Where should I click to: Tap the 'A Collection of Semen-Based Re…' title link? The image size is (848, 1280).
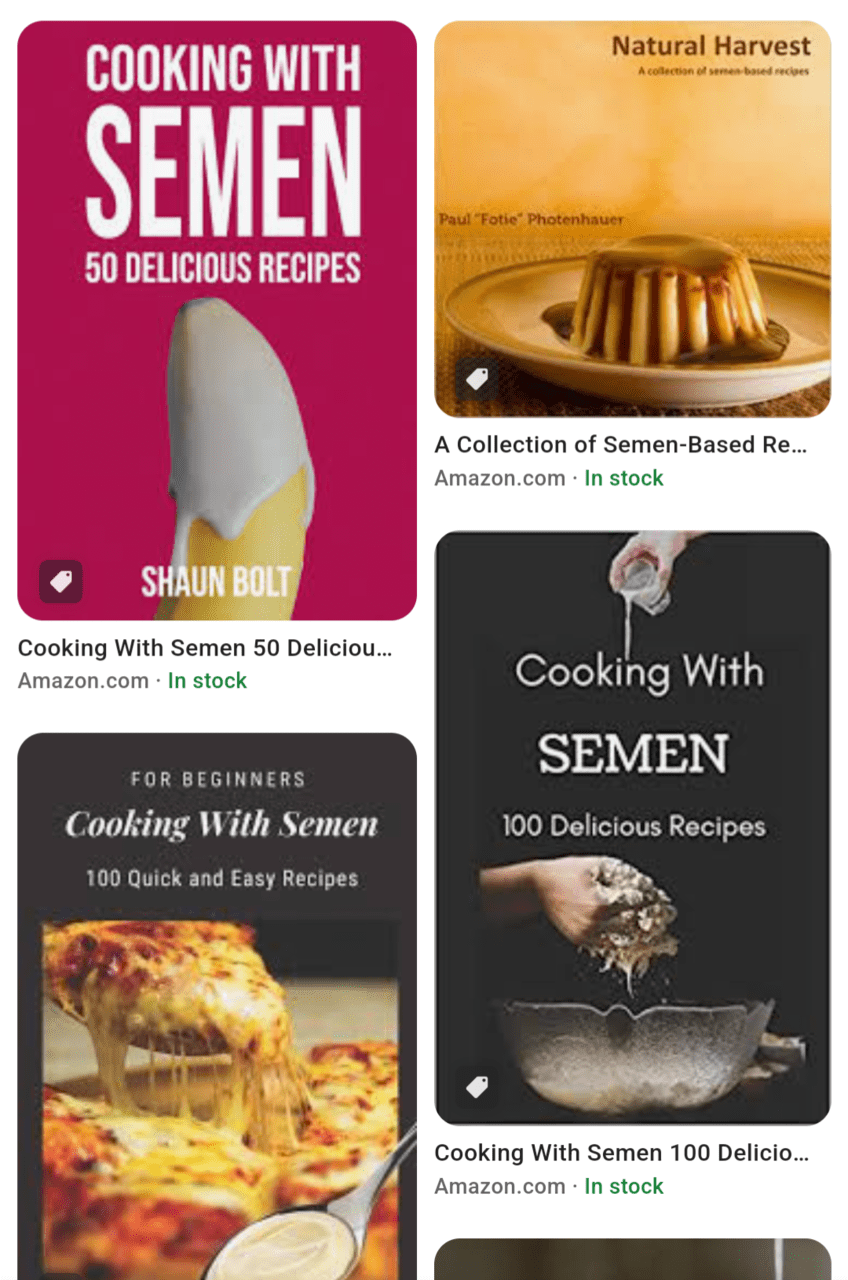(620, 445)
